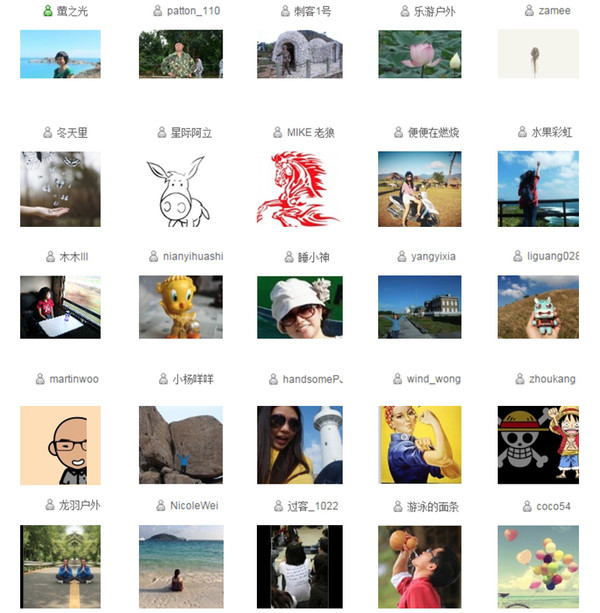The height and width of the screenshot is (613, 600).
Task: Open 萤之光's profile photo
Action: click(x=60, y=54)
